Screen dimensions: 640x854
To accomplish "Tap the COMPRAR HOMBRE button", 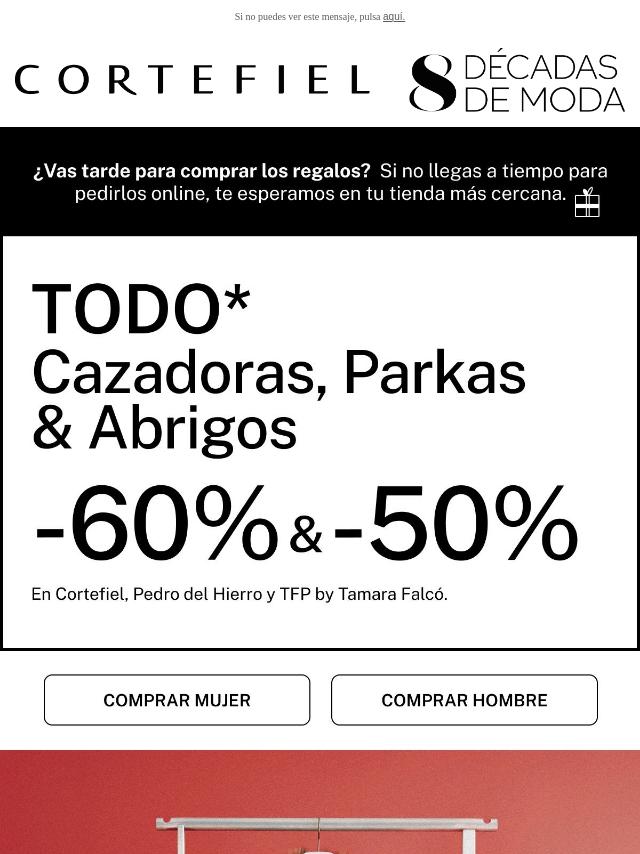I will click(464, 700).
